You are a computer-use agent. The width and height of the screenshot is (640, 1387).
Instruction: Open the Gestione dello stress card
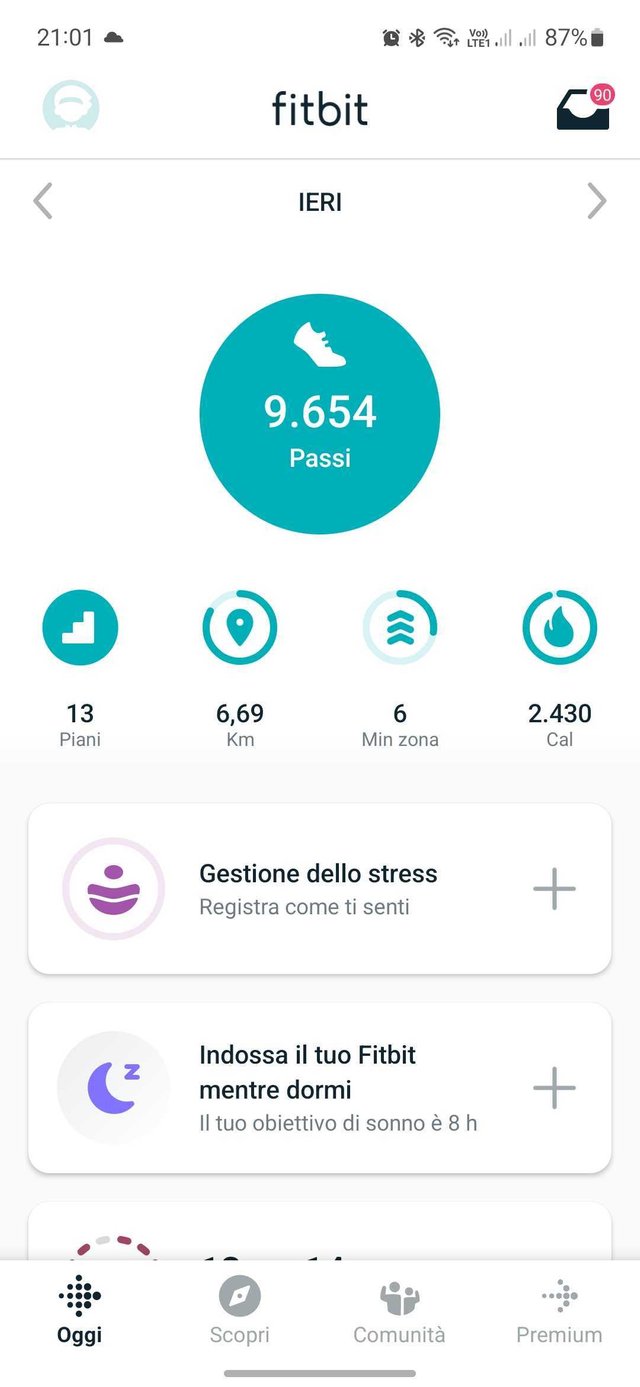[320, 888]
